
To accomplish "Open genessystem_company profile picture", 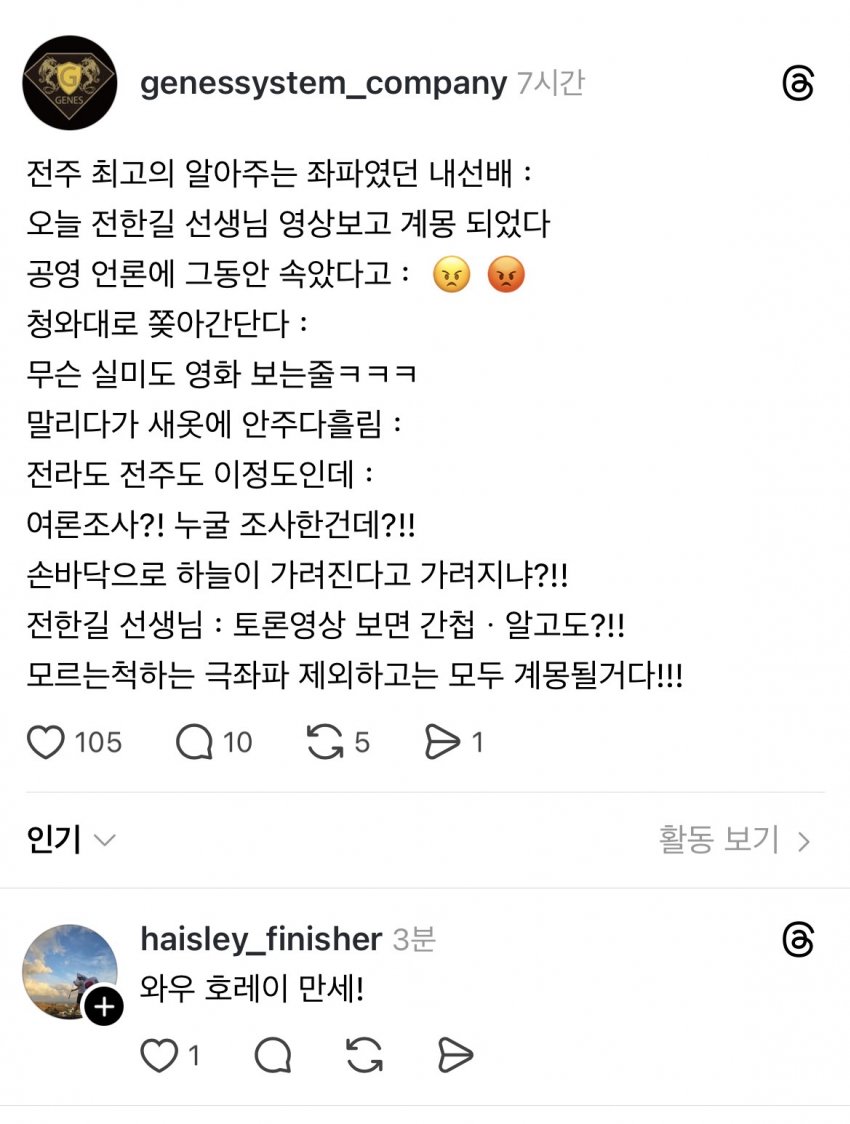I will tap(69, 83).
